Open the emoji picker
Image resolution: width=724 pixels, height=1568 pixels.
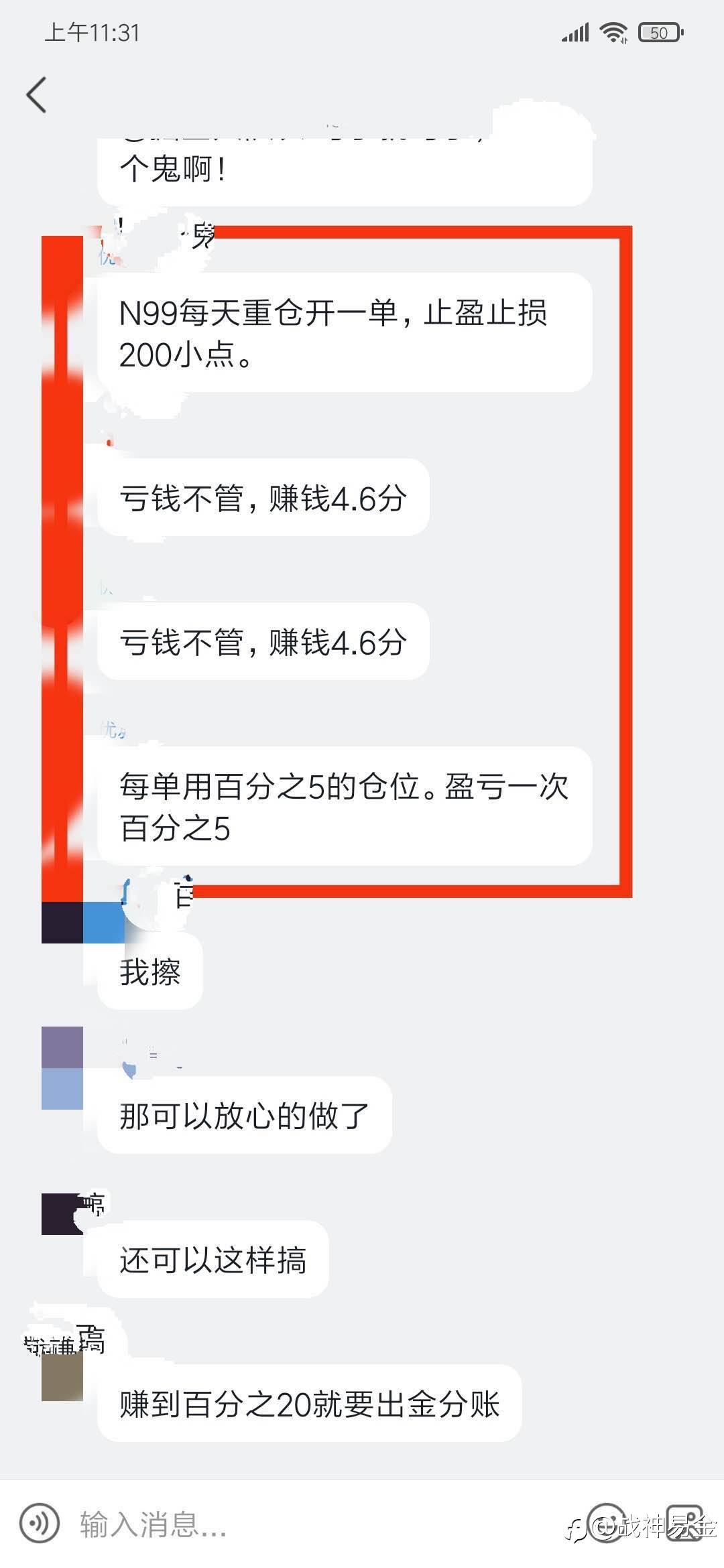tap(605, 1522)
